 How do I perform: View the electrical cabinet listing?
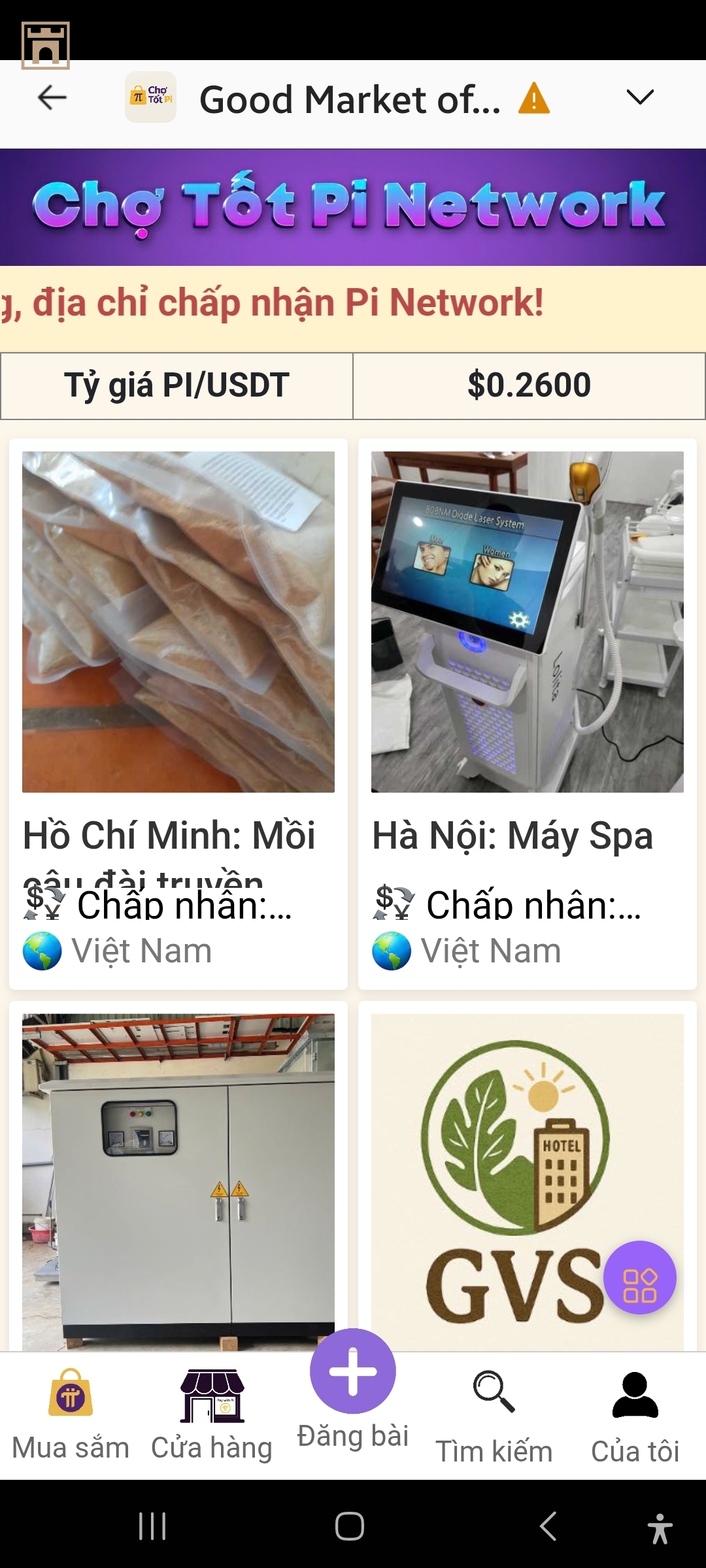[178, 1176]
